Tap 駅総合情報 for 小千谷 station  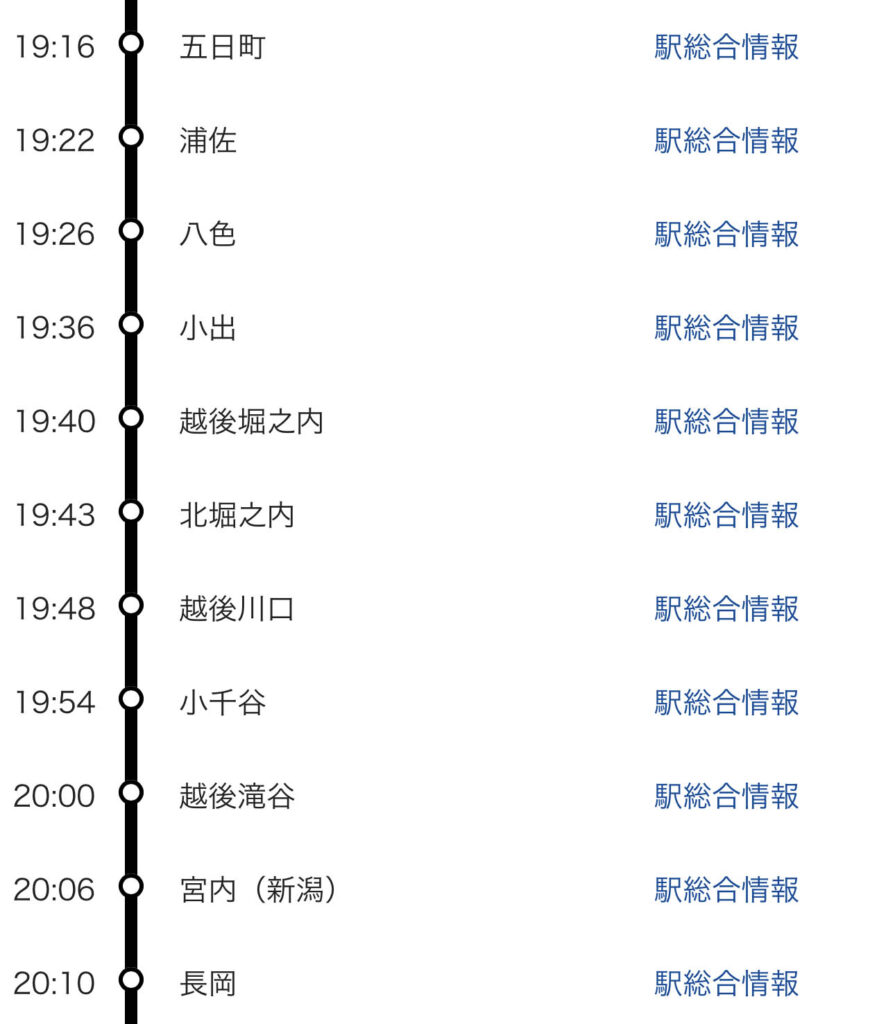(727, 702)
